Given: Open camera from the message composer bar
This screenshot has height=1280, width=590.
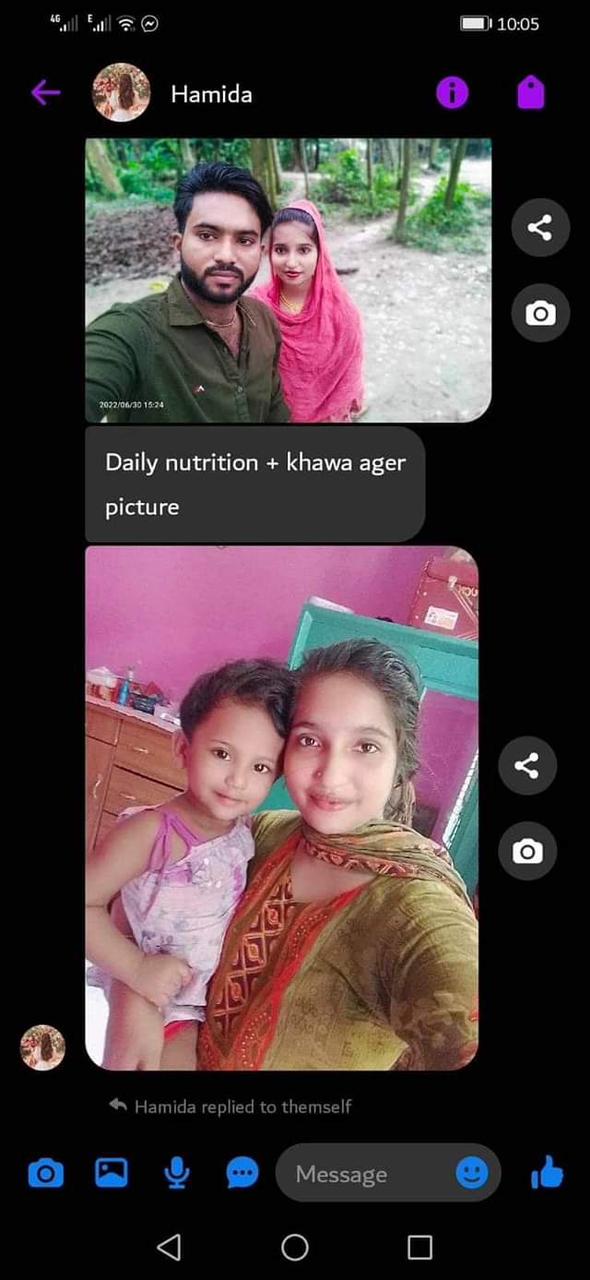Looking at the screenshot, I should [46, 1173].
